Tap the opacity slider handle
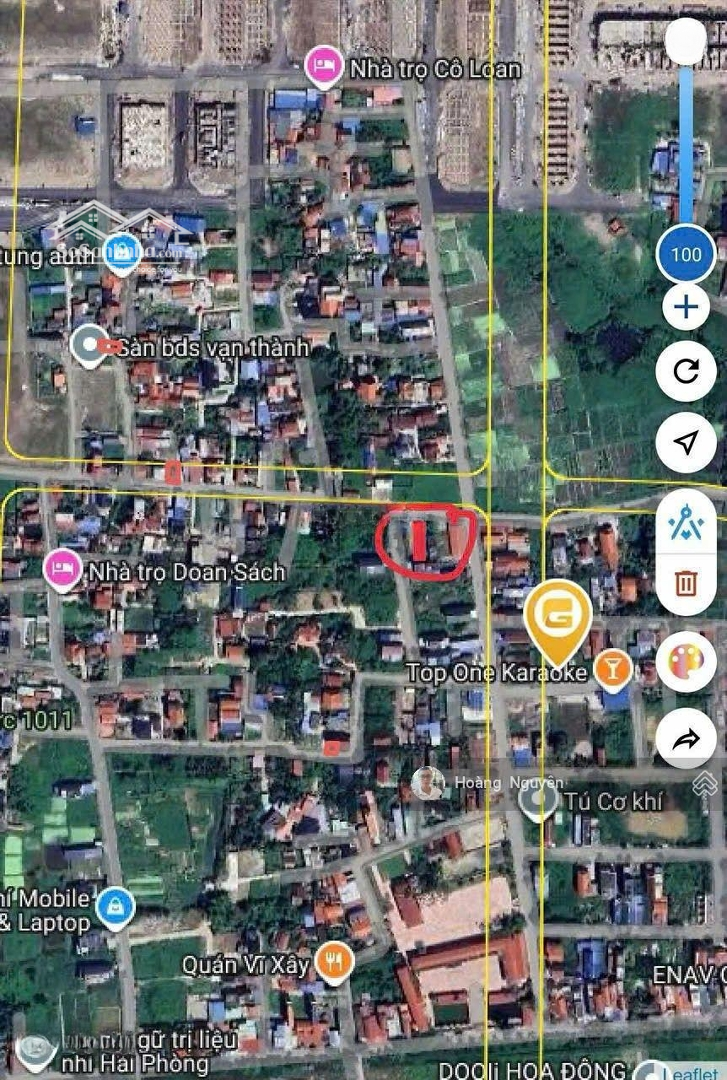 pyautogui.click(x=686, y=42)
